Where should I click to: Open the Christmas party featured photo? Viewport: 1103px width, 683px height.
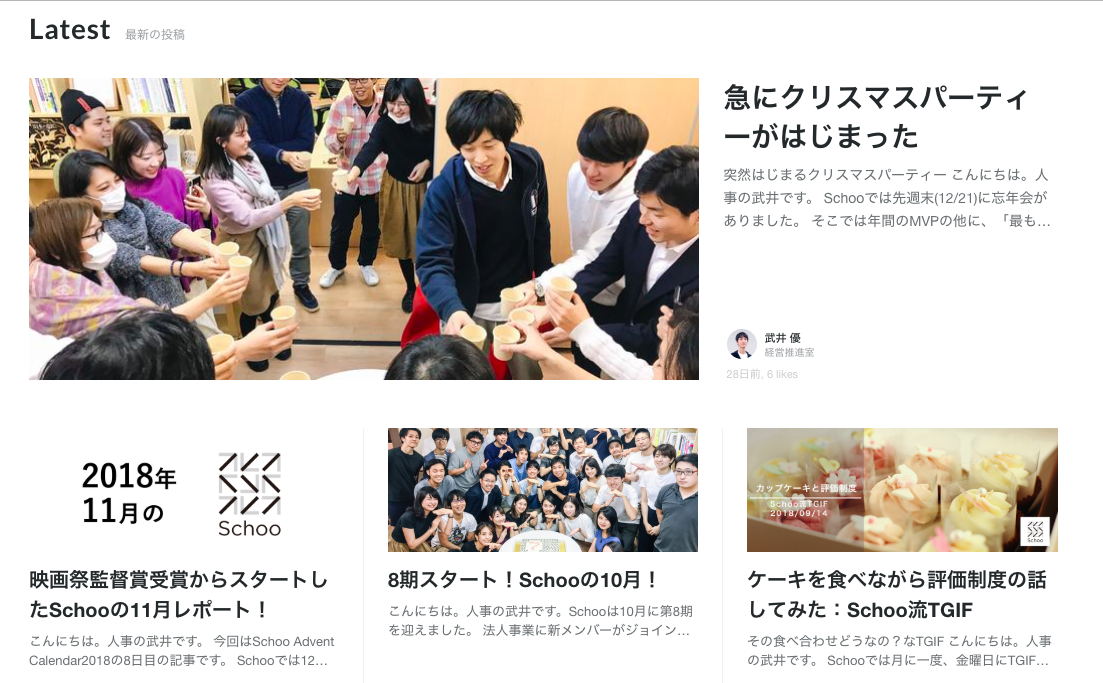pos(364,229)
